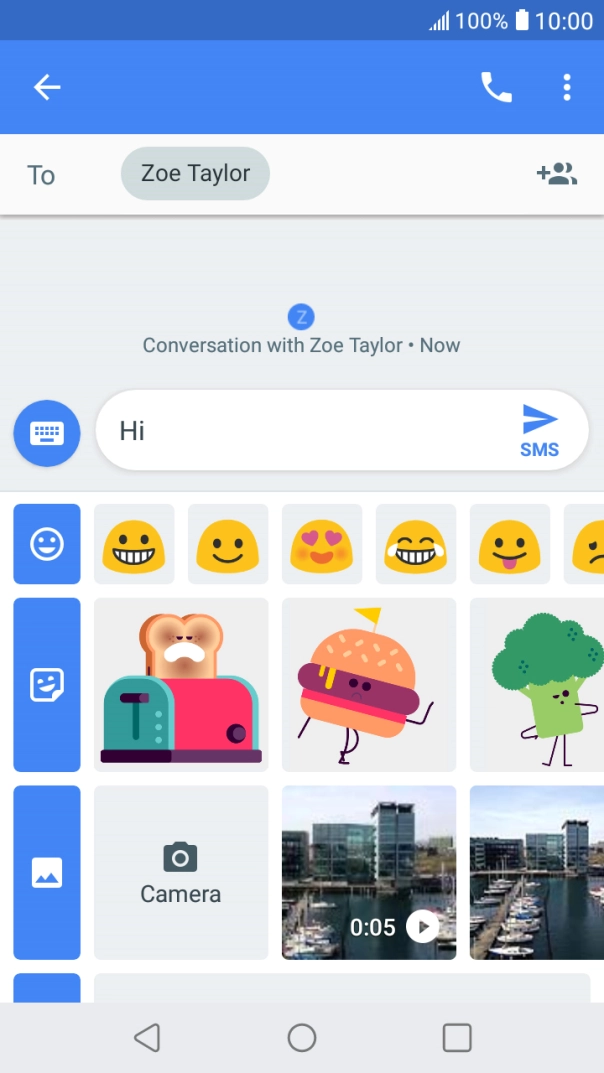Tap the Zoe Taylor recipient chip
The width and height of the screenshot is (604, 1073).
tap(195, 173)
